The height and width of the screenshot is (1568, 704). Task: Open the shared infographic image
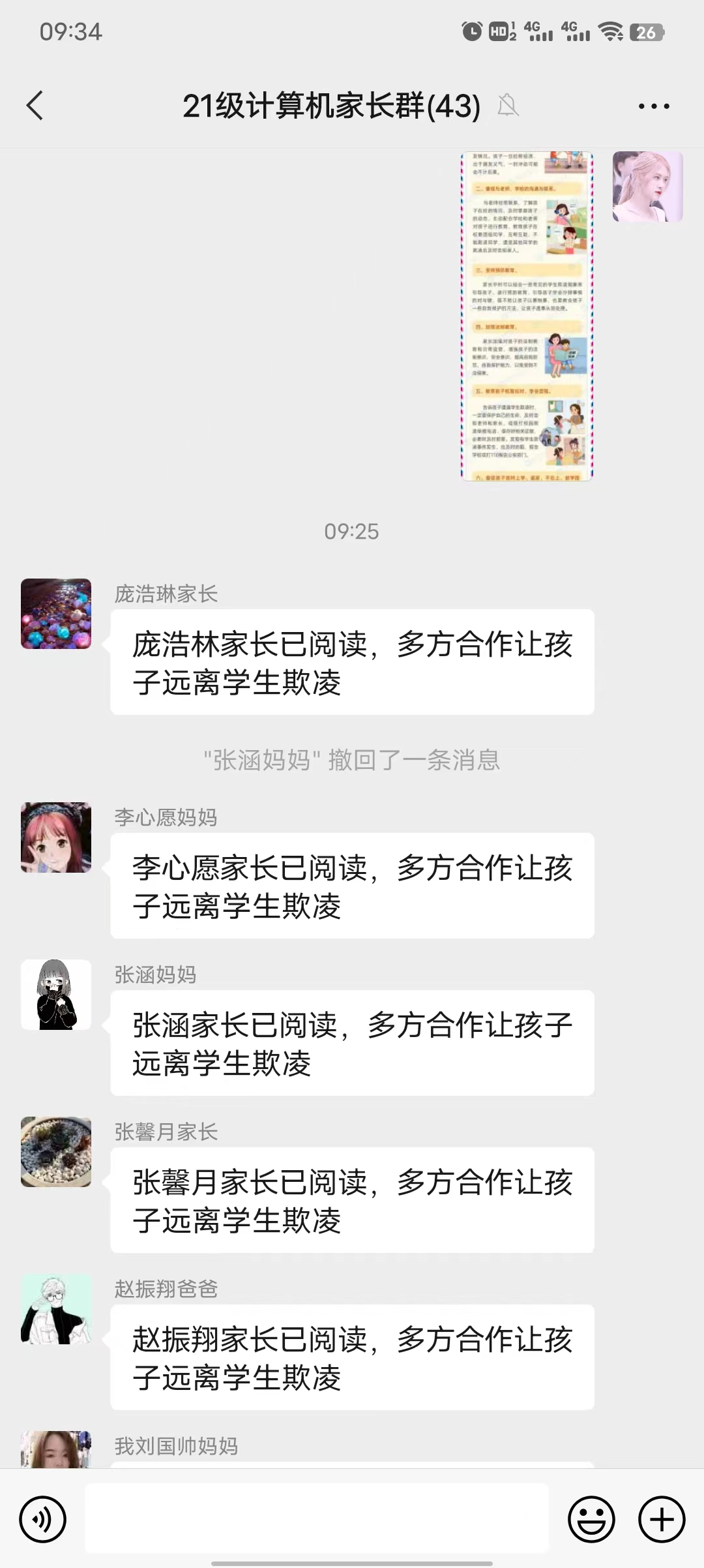pyautogui.click(x=527, y=316)
